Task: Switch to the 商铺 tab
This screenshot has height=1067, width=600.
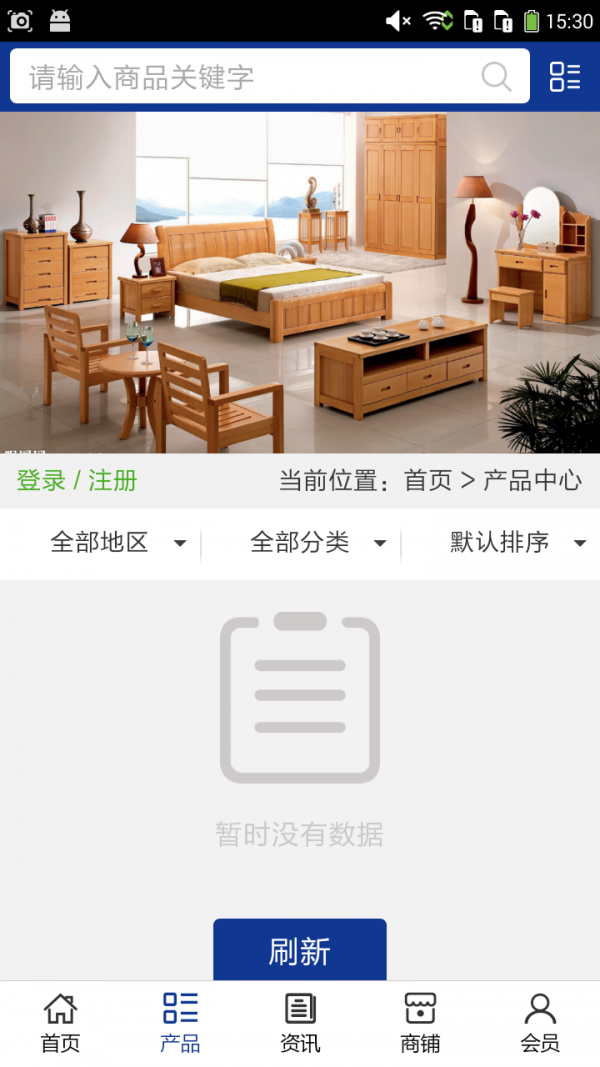Action: coord(420,1023)
